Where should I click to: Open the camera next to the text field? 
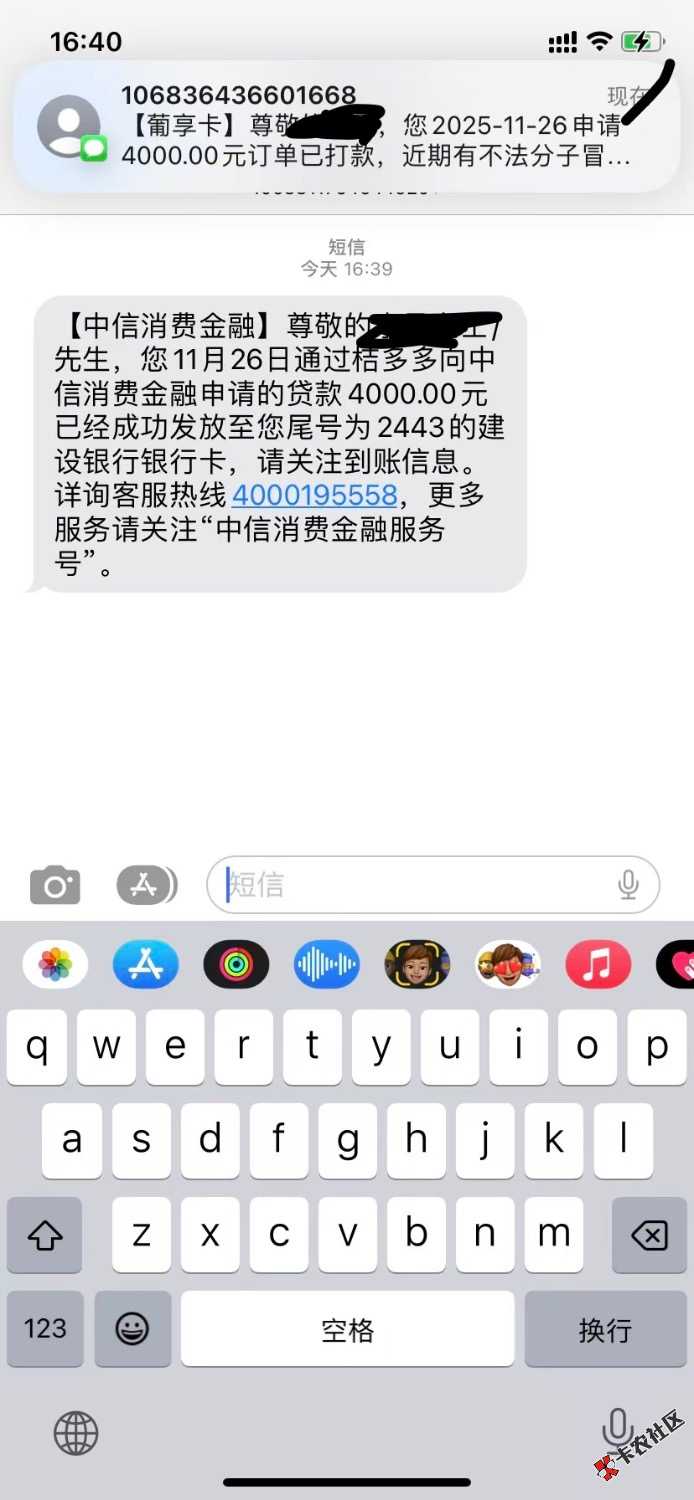coord(55,885)
